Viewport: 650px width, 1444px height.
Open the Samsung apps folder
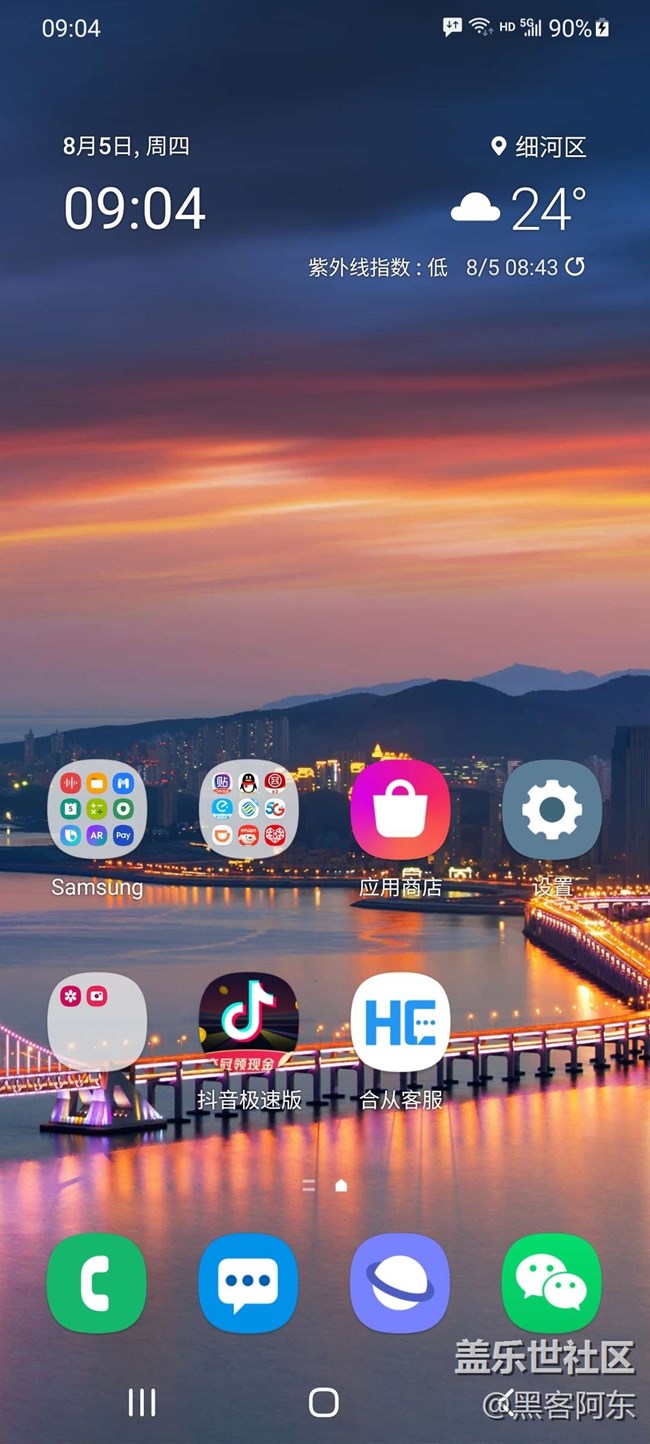pos(97,810)
